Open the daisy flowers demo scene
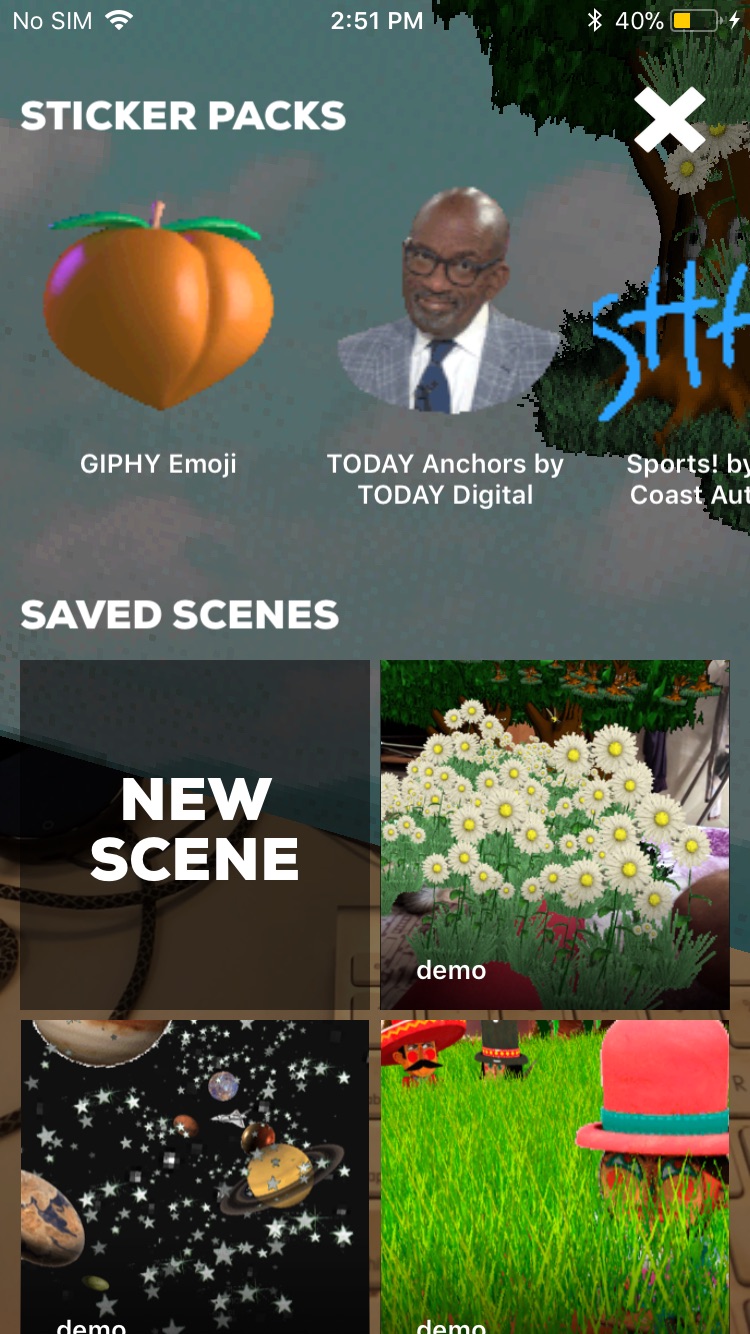Viewport: 750px width, 1334px height. click(555, 834)
